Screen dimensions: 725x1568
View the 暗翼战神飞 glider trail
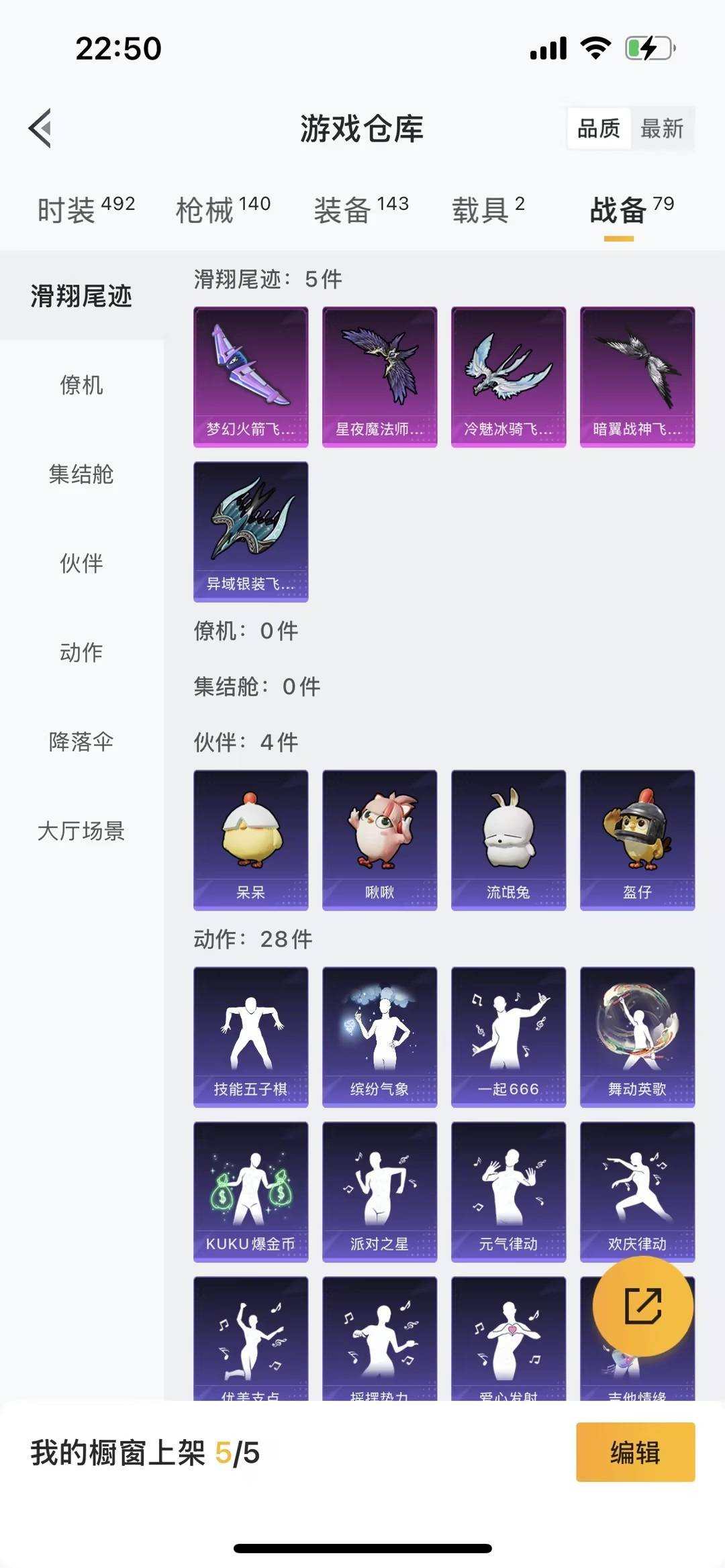click(636, 374)
